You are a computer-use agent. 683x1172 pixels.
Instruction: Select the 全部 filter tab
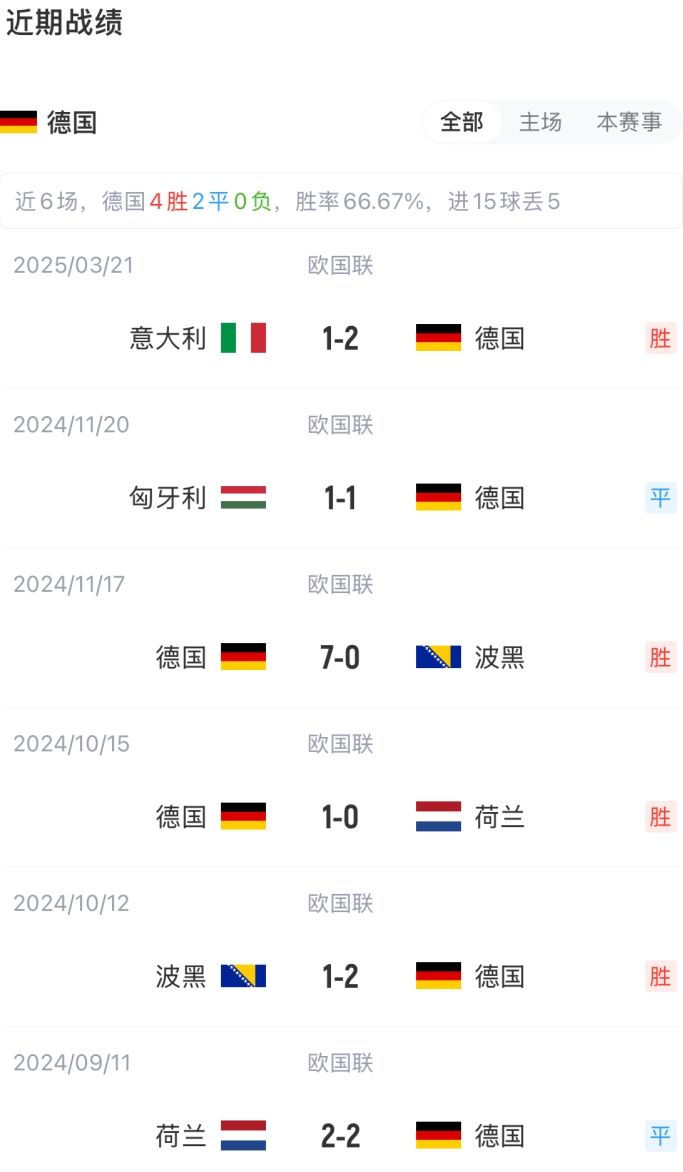tap(461, 122)
